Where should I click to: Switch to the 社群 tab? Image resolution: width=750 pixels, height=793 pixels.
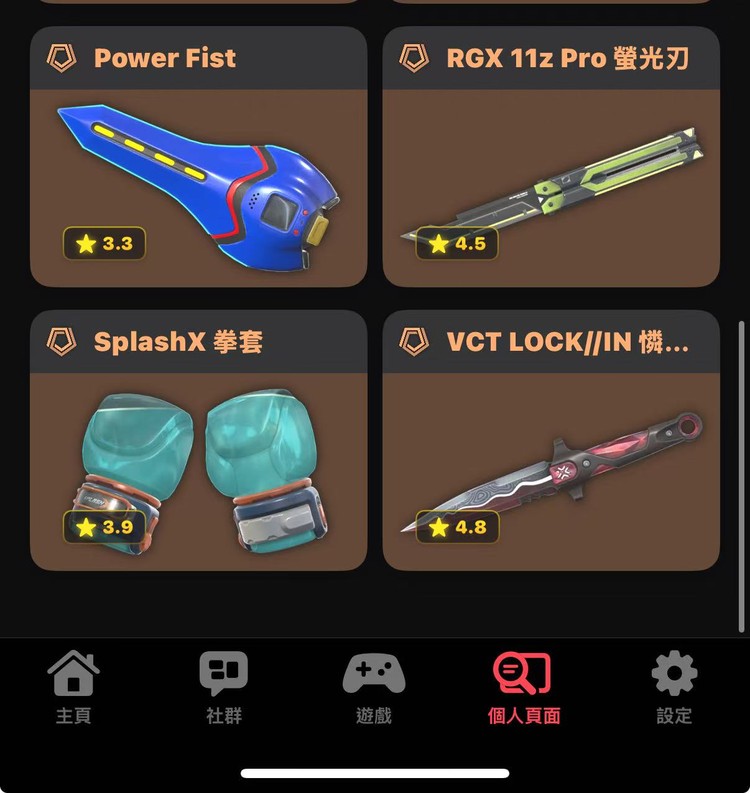[x=223, y=687]
